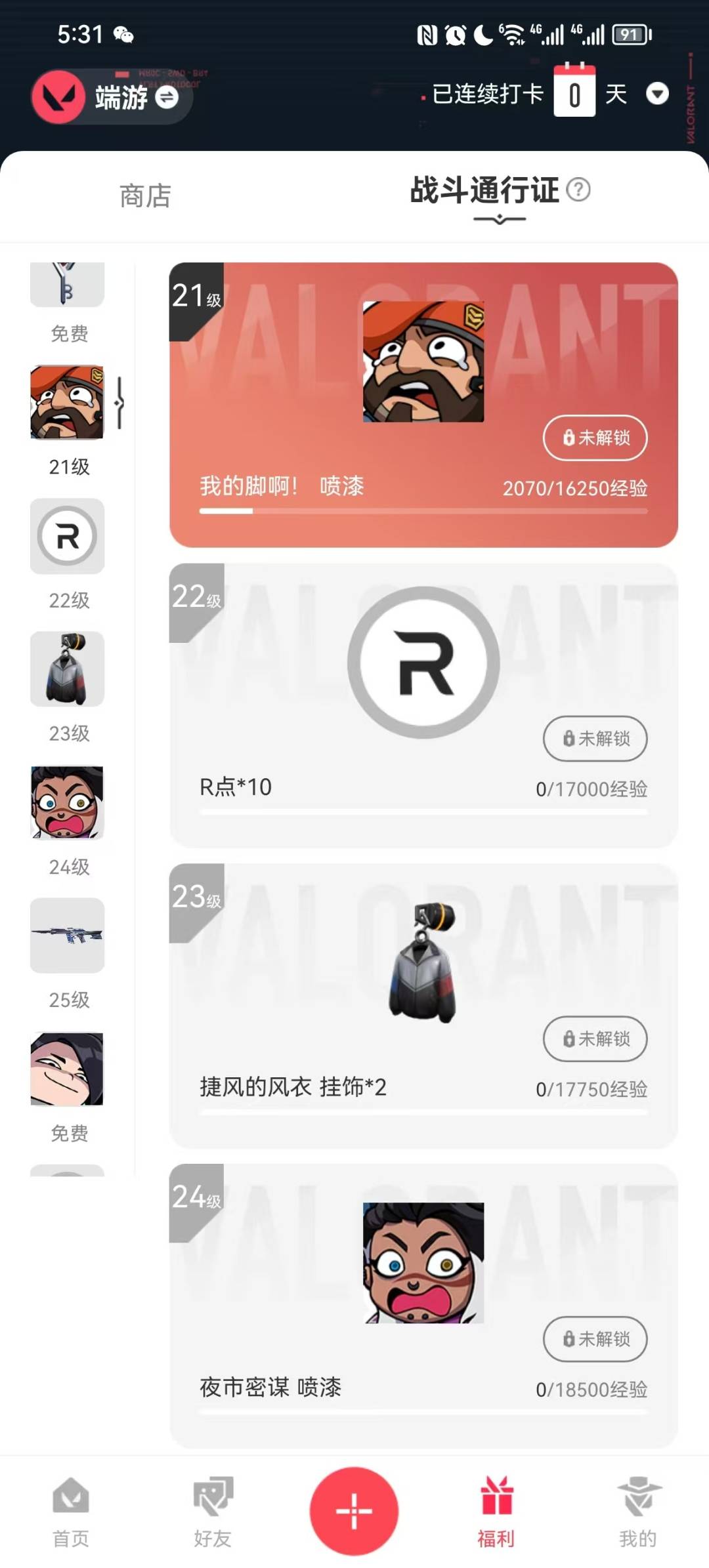Tap 未解锁 on 夜市密谋 喷漆 card

coord(595,1339)
